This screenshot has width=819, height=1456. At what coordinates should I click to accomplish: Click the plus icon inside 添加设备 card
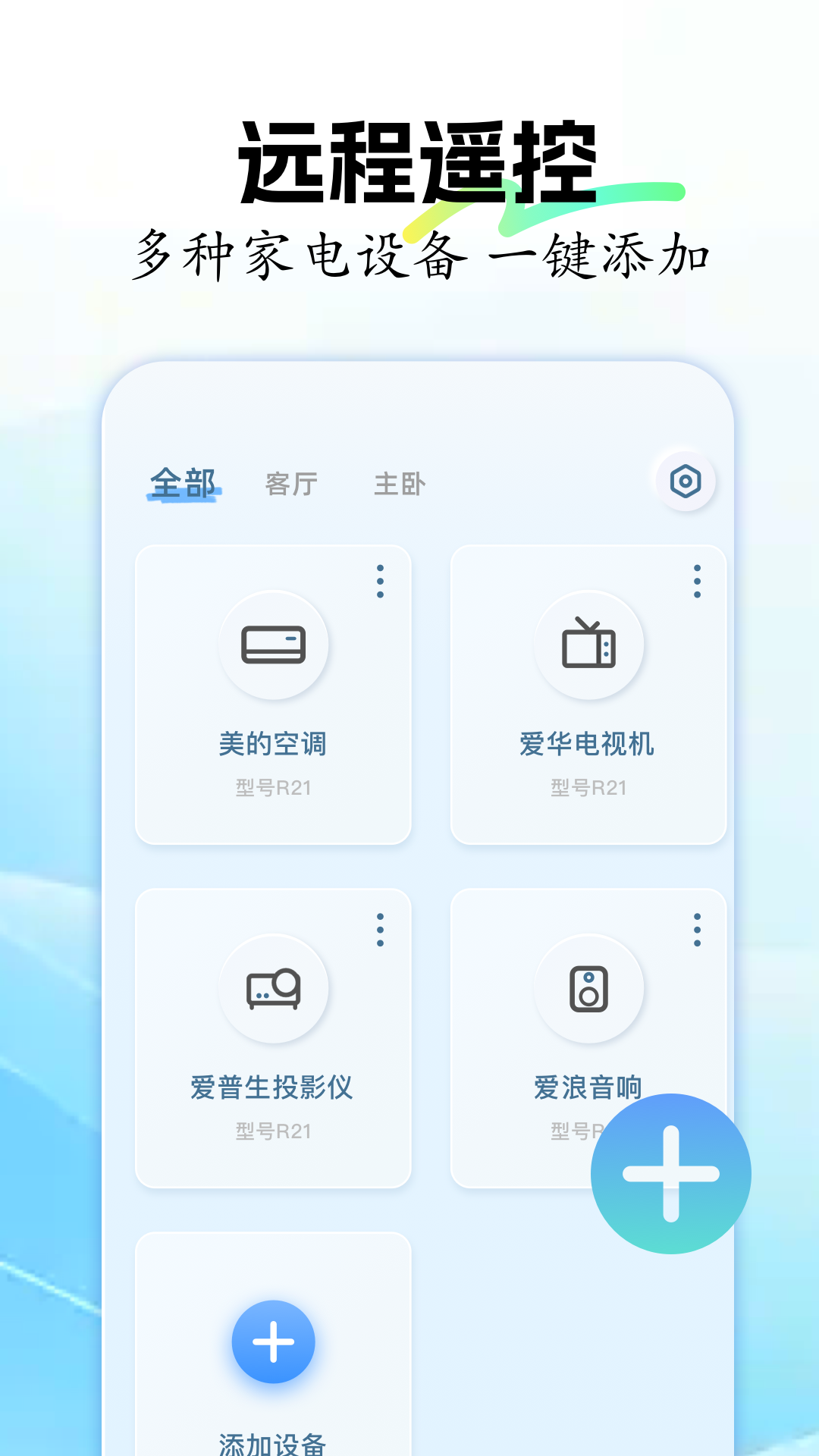pos(273,1341)
